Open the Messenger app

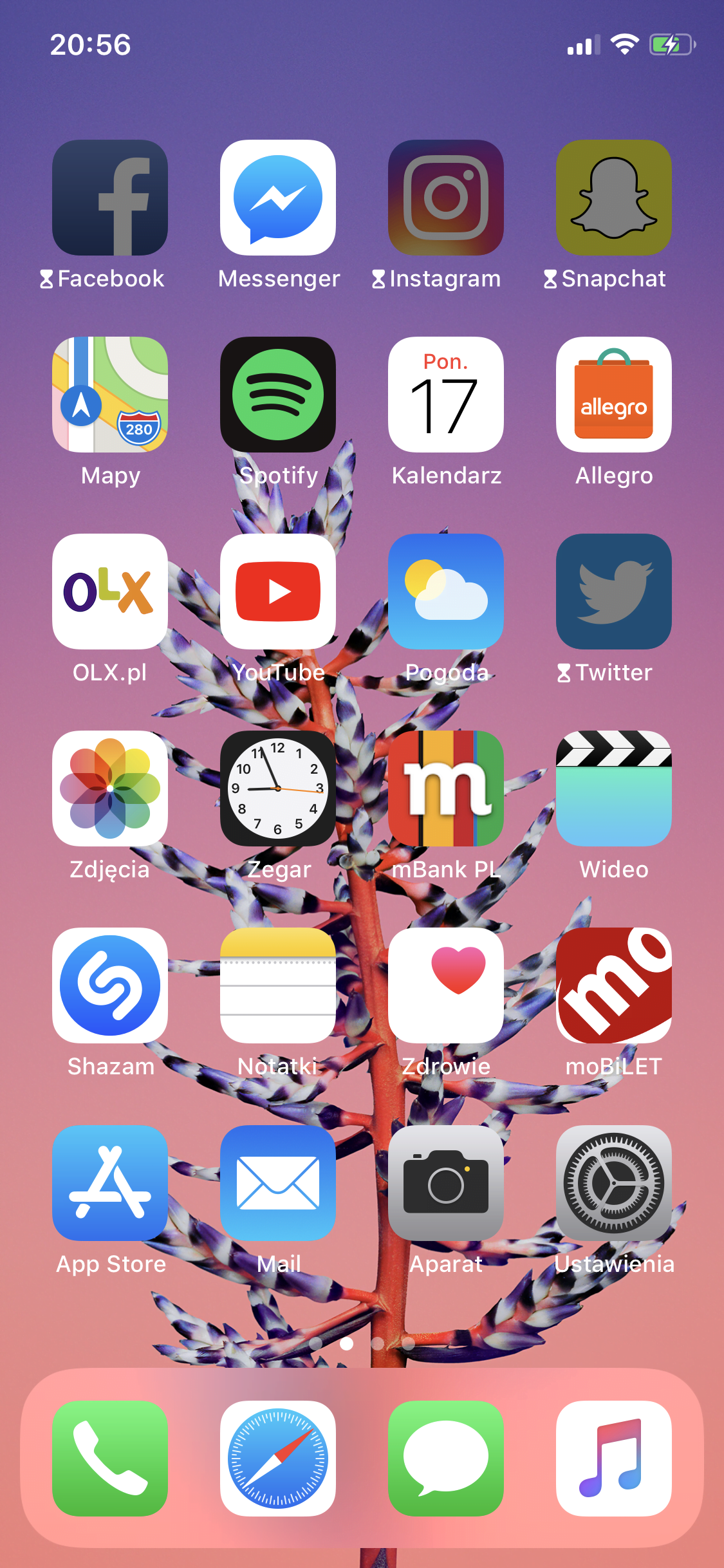point(278,198)
